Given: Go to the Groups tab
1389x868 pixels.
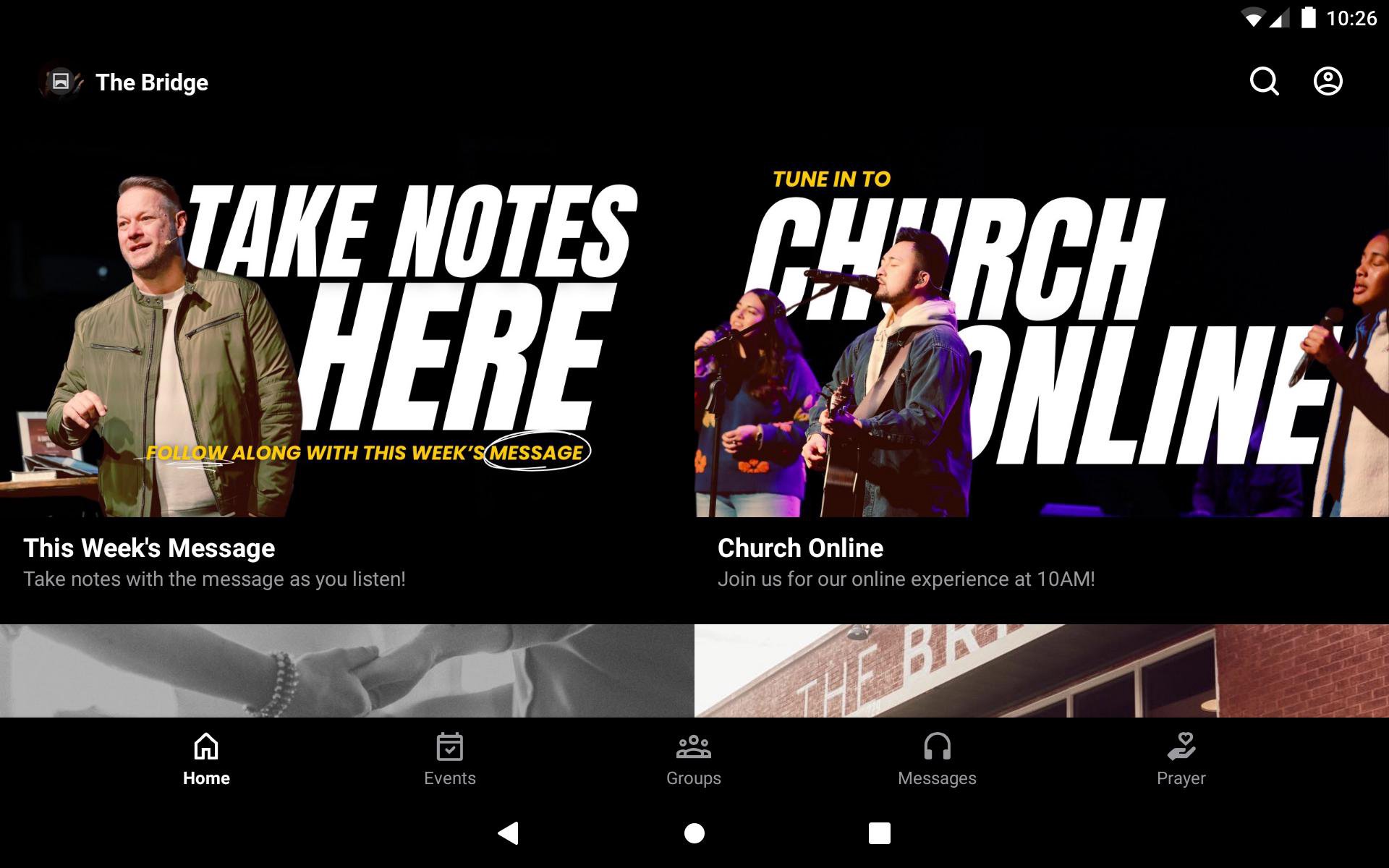Looking at the screenshot, I should click(694, 759).
